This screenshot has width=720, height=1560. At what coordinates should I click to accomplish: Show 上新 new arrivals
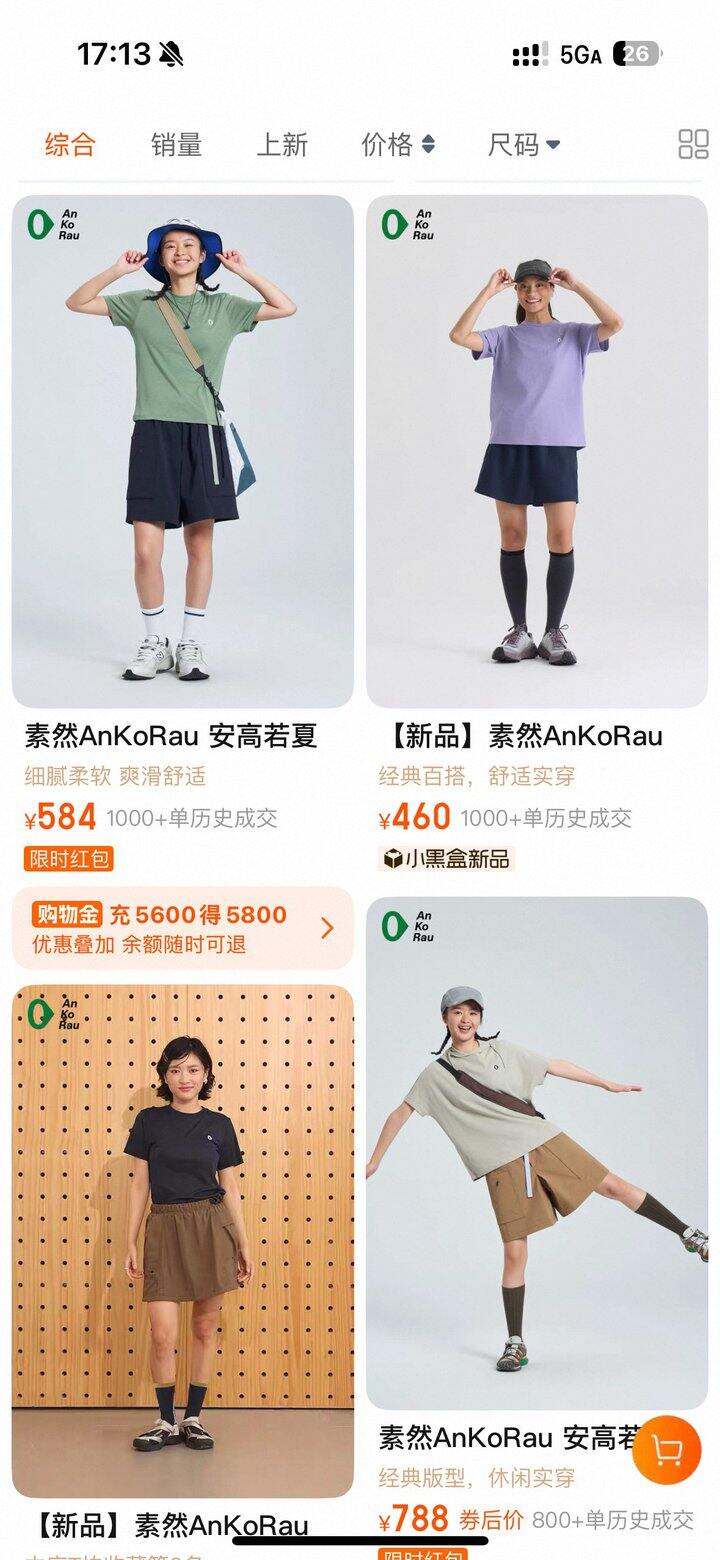(282, 145)
